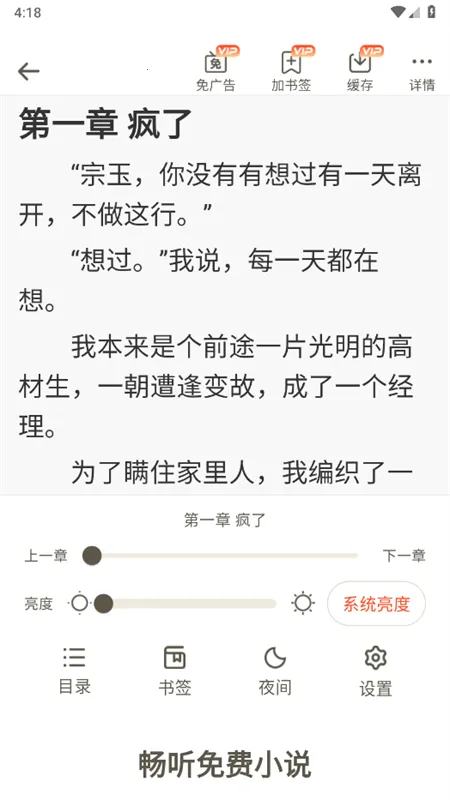Open the 免广告 VIP option
This screenshot has height=800, width=450.
pyautogui.click(x=216, y=70)
